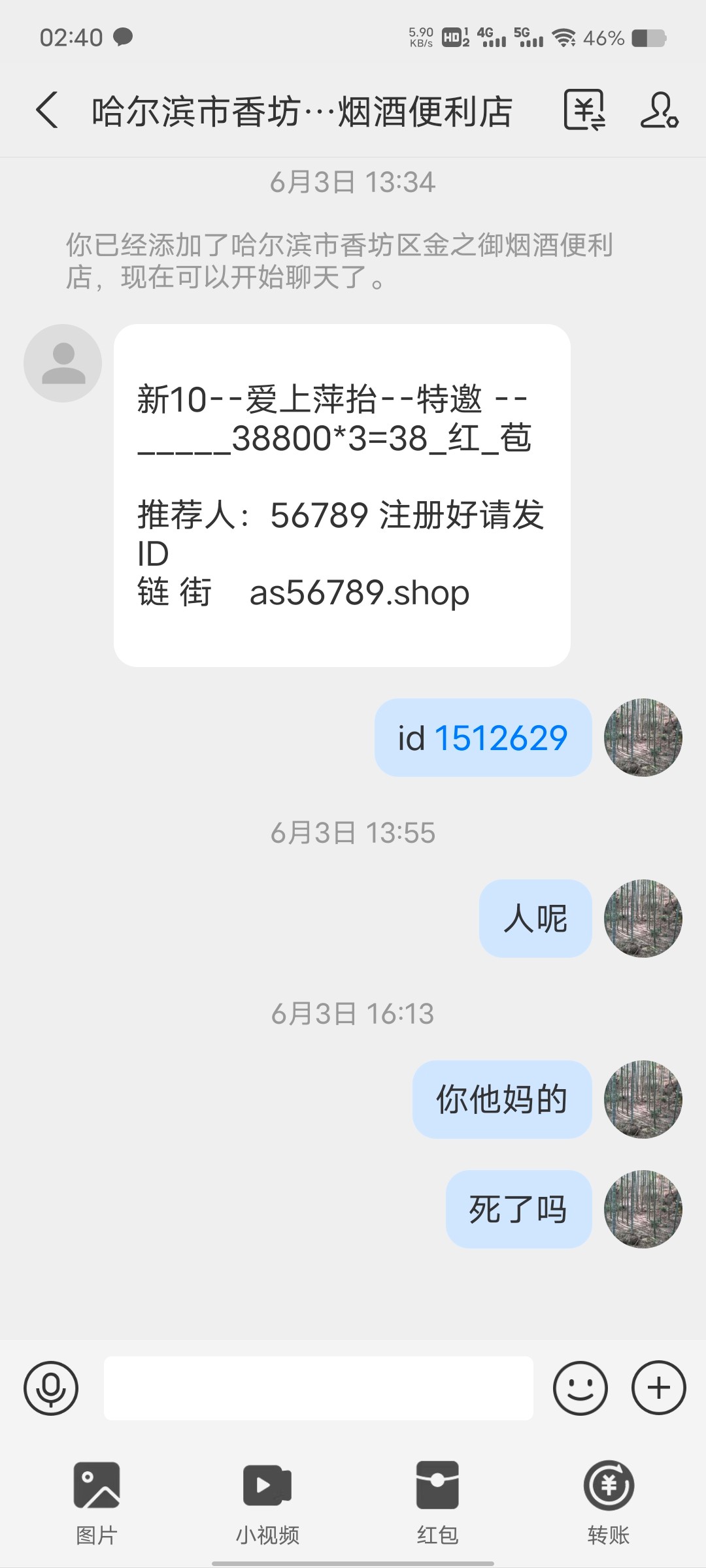Toggle the plus attachments panel
Screen dimensions: 706x1568
coord(658,1388)
